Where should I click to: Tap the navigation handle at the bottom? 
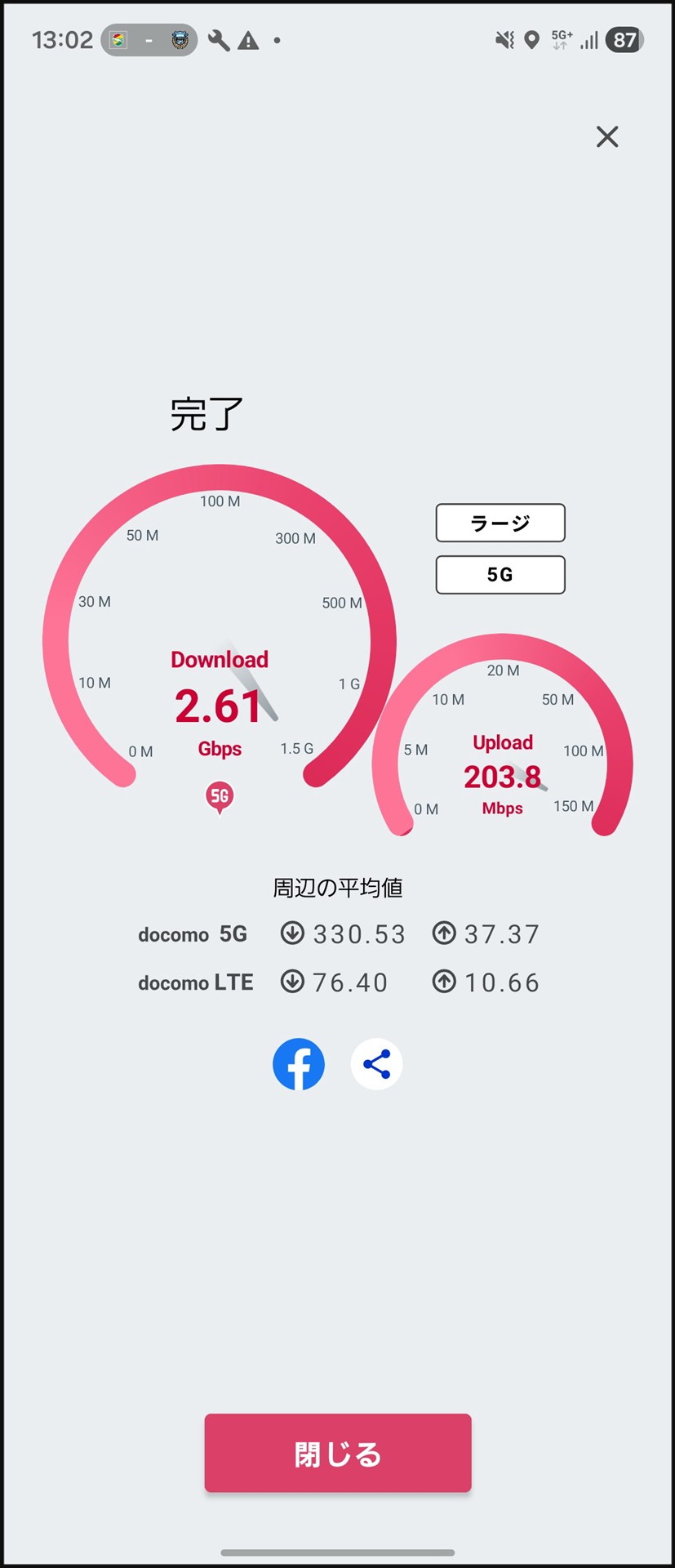click(x=337, y=1550)
